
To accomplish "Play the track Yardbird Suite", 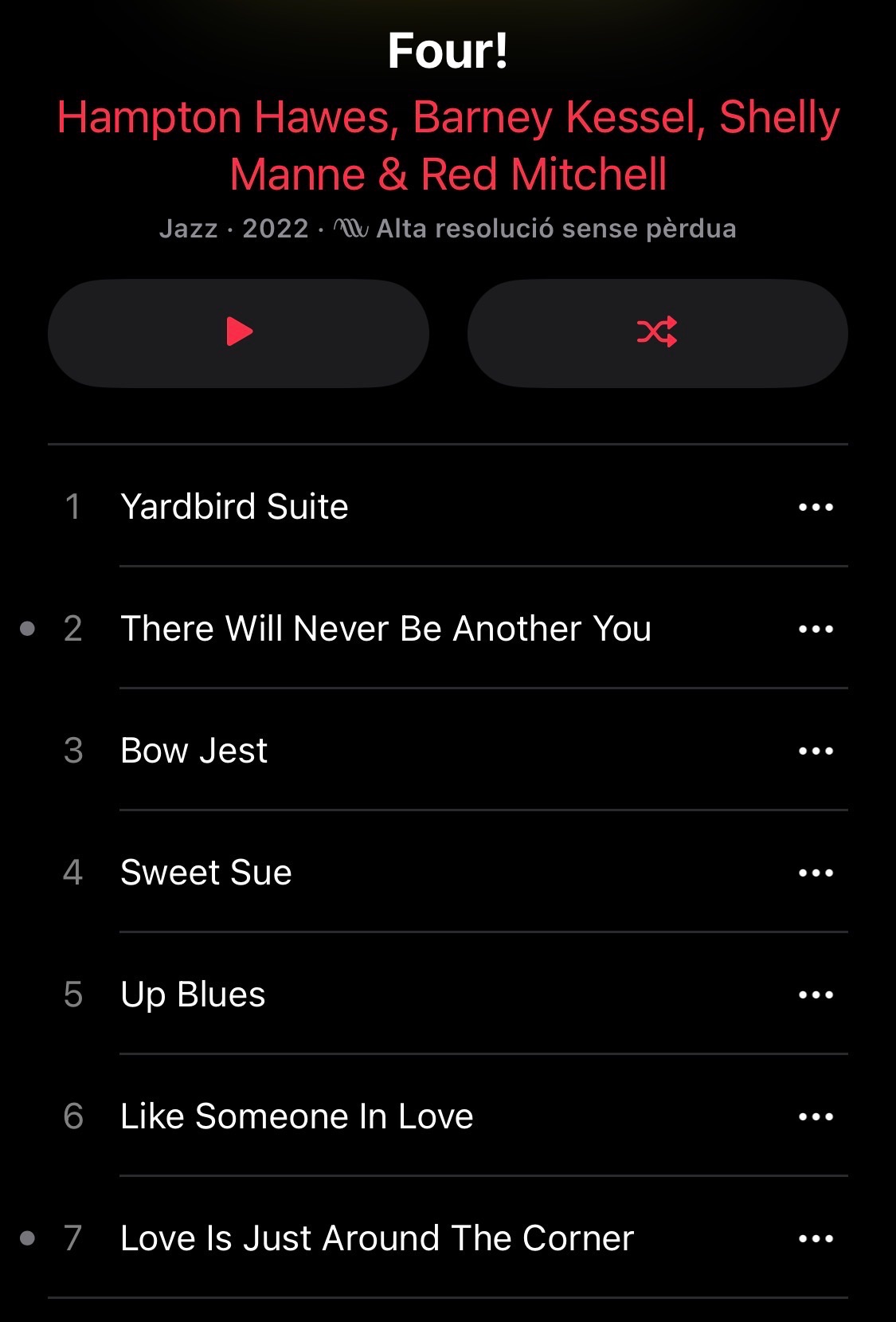I will [234, 507].
